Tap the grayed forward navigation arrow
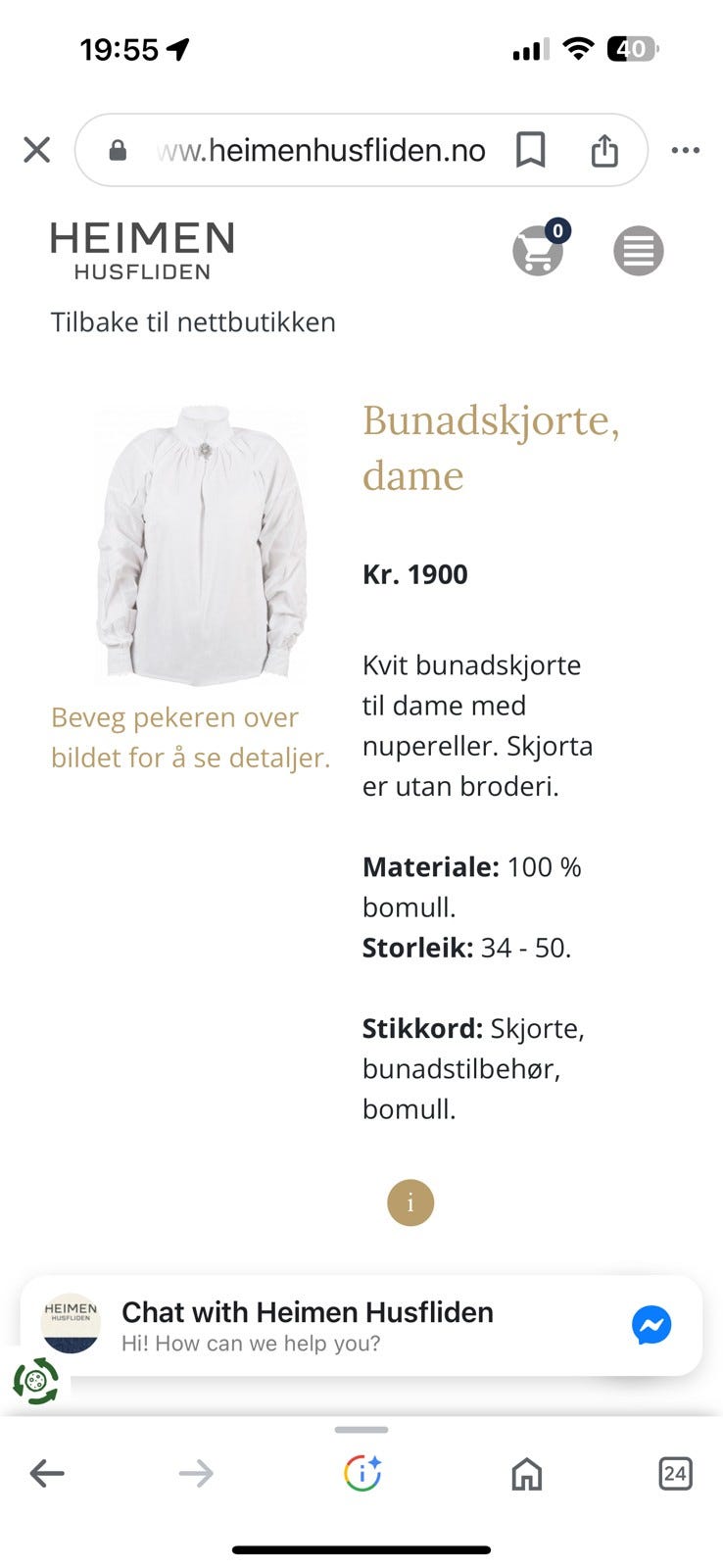Image resolution: width=723 pixels, height=1568 pixels. [196, 1473]
